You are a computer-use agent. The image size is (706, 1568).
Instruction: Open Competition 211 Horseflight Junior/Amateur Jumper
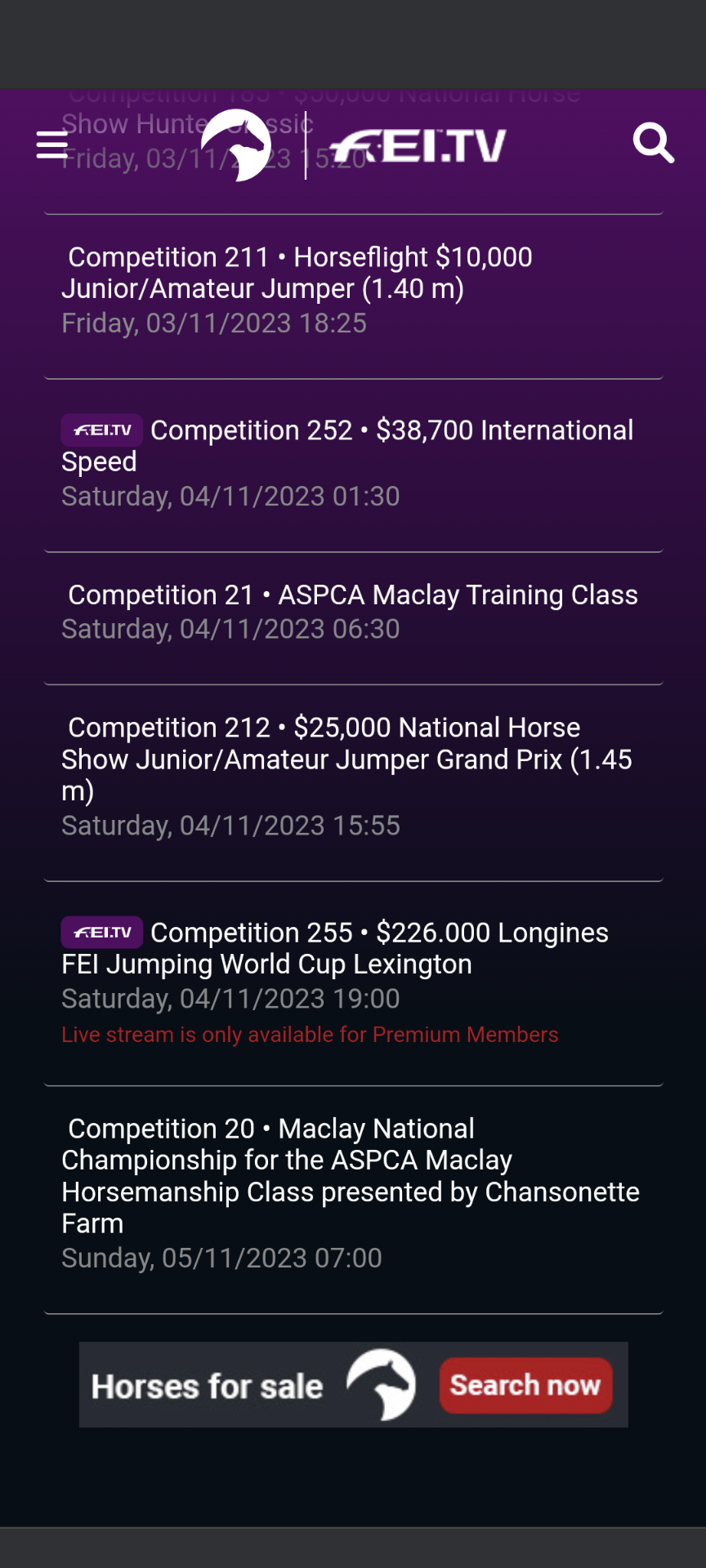click(x=353, y=297)
